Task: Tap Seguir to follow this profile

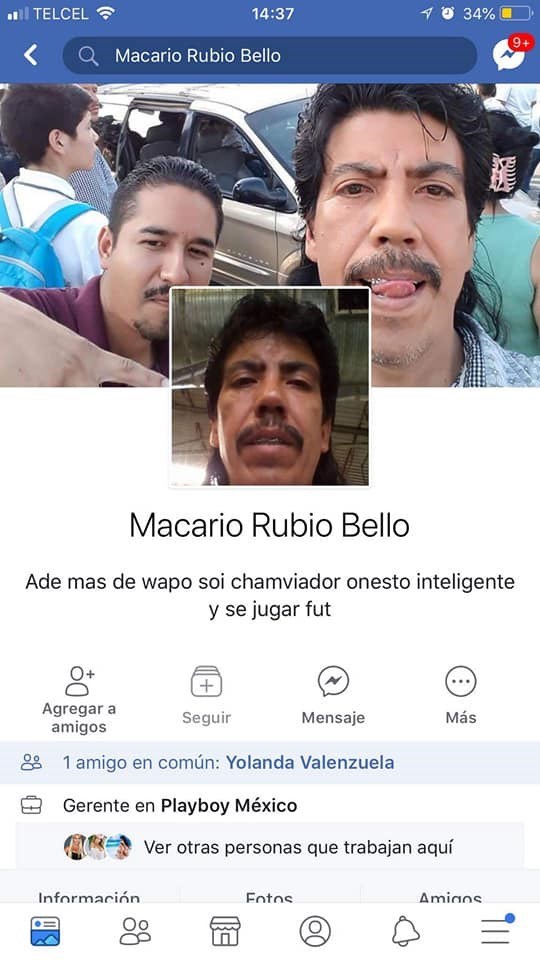Action: tap(206, 696)
